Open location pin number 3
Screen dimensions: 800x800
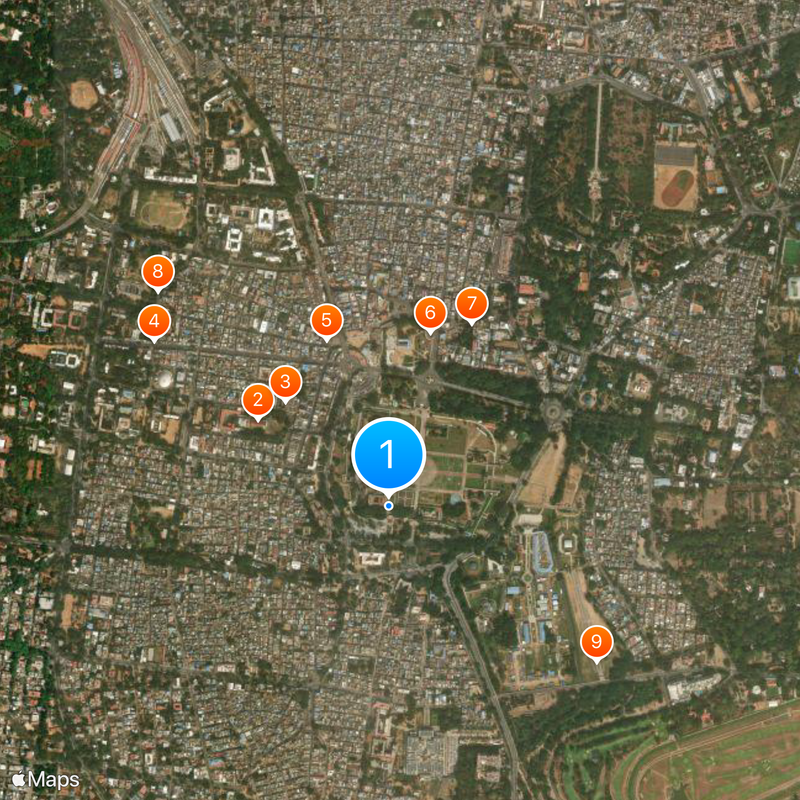(285, 381)
